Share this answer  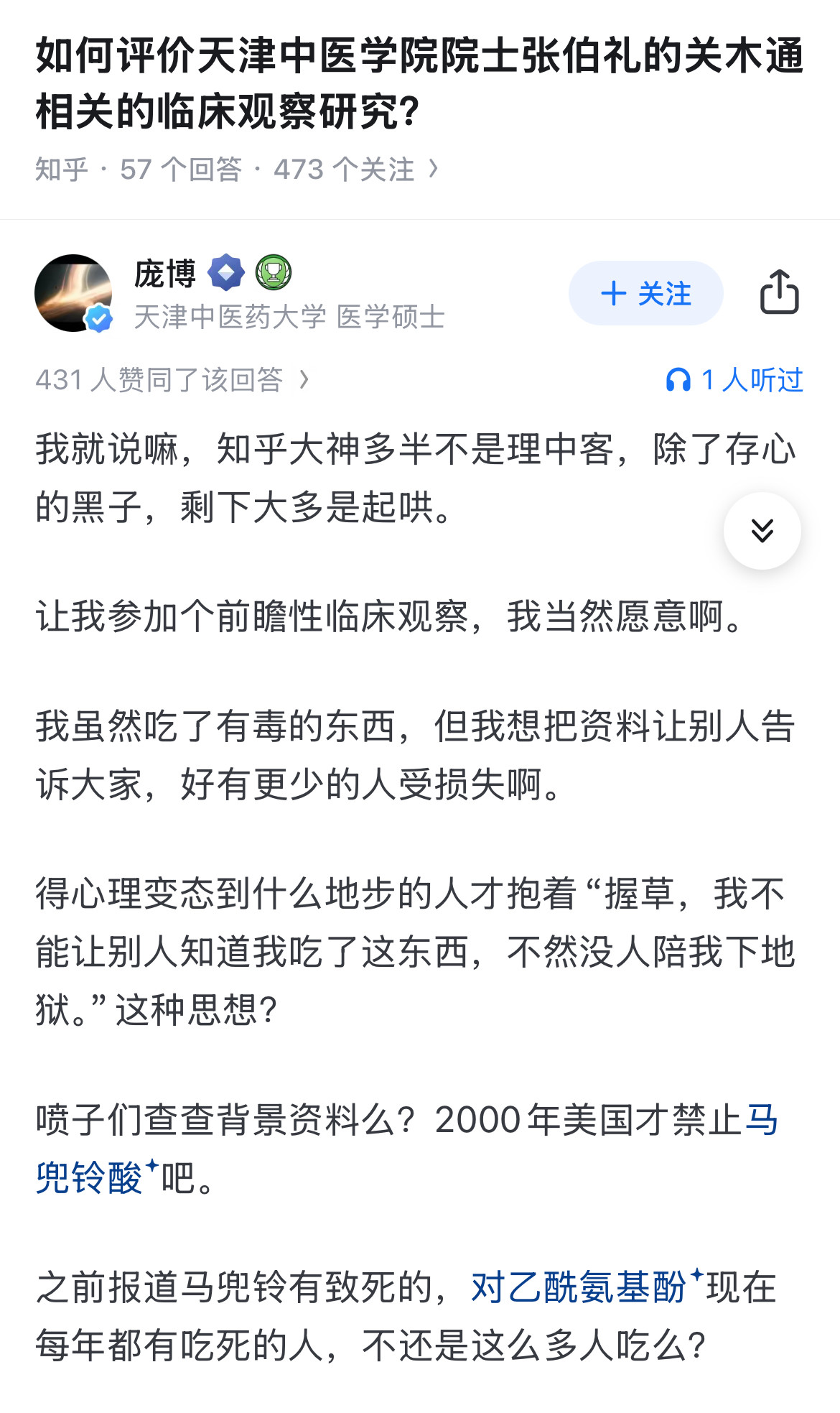[779, 292]
